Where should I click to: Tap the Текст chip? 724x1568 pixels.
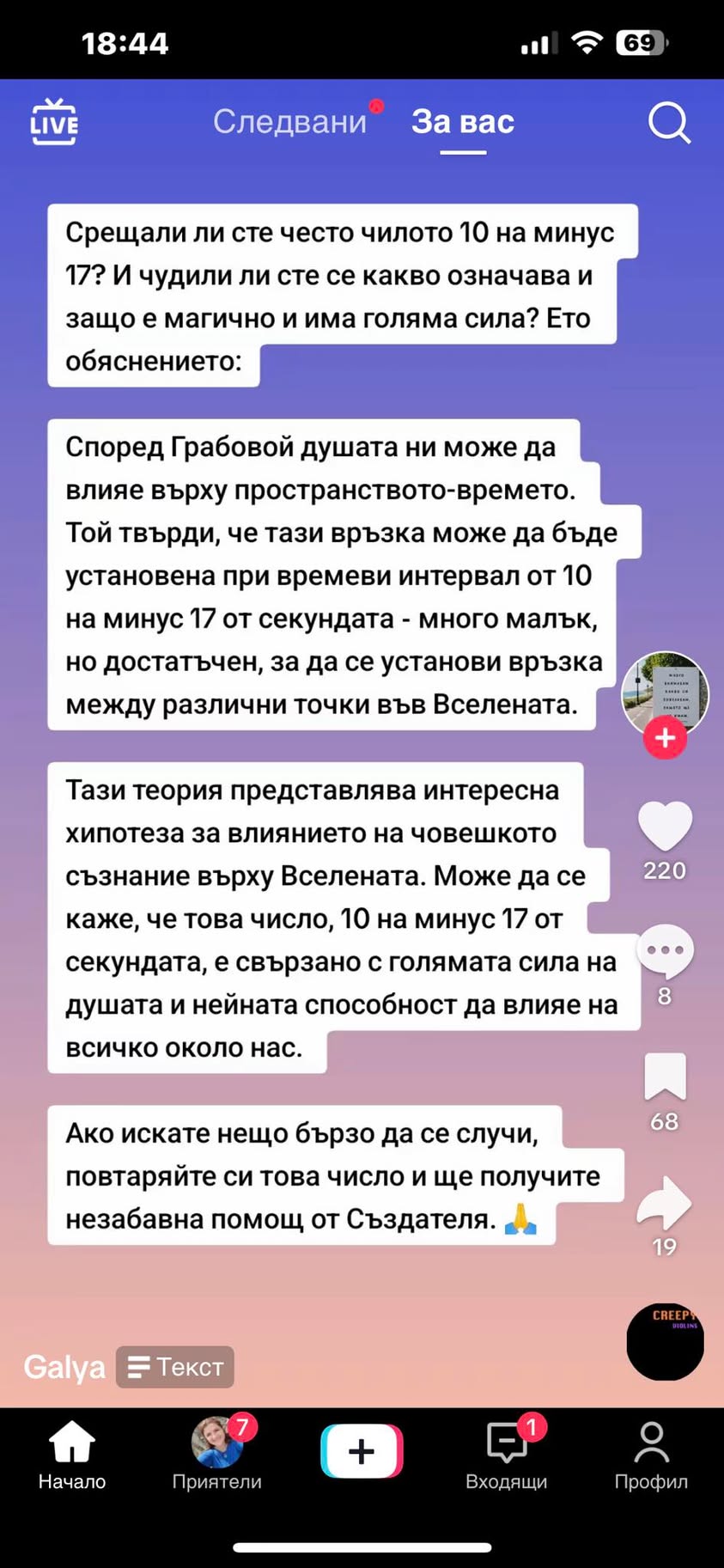(175, 1367)
